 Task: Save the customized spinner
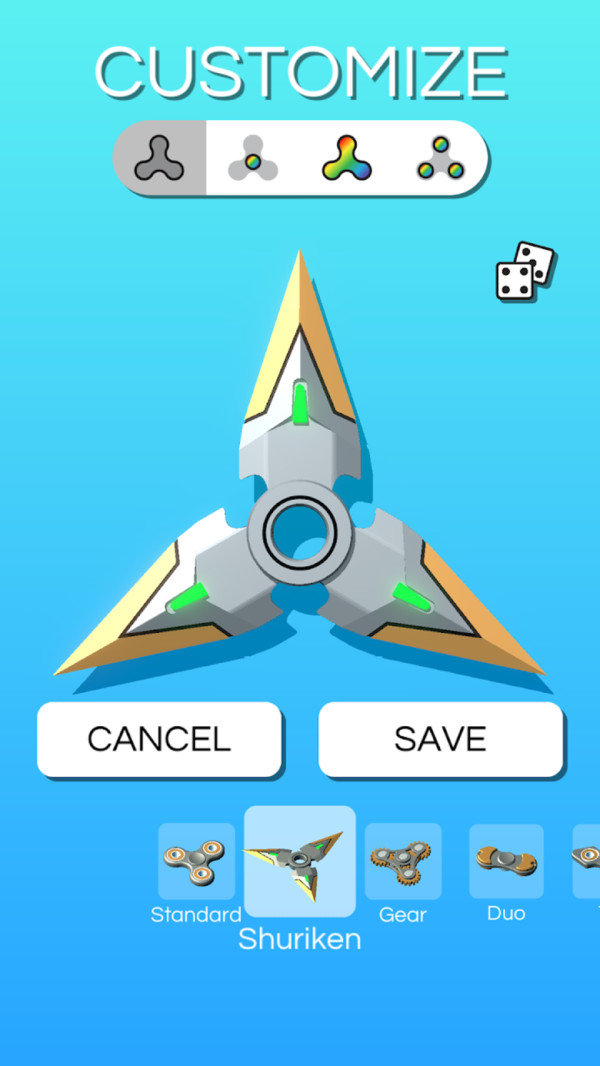[440, 739]
